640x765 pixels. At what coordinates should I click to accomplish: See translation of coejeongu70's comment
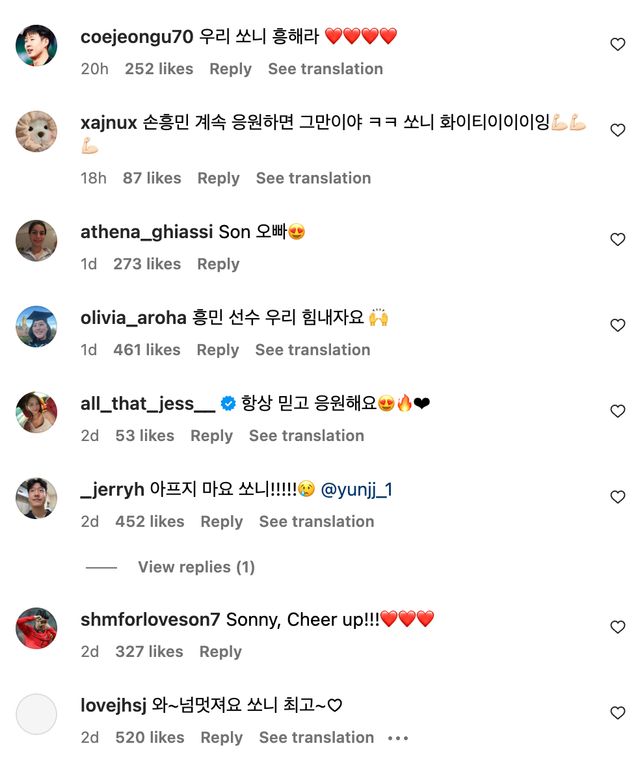325,69
